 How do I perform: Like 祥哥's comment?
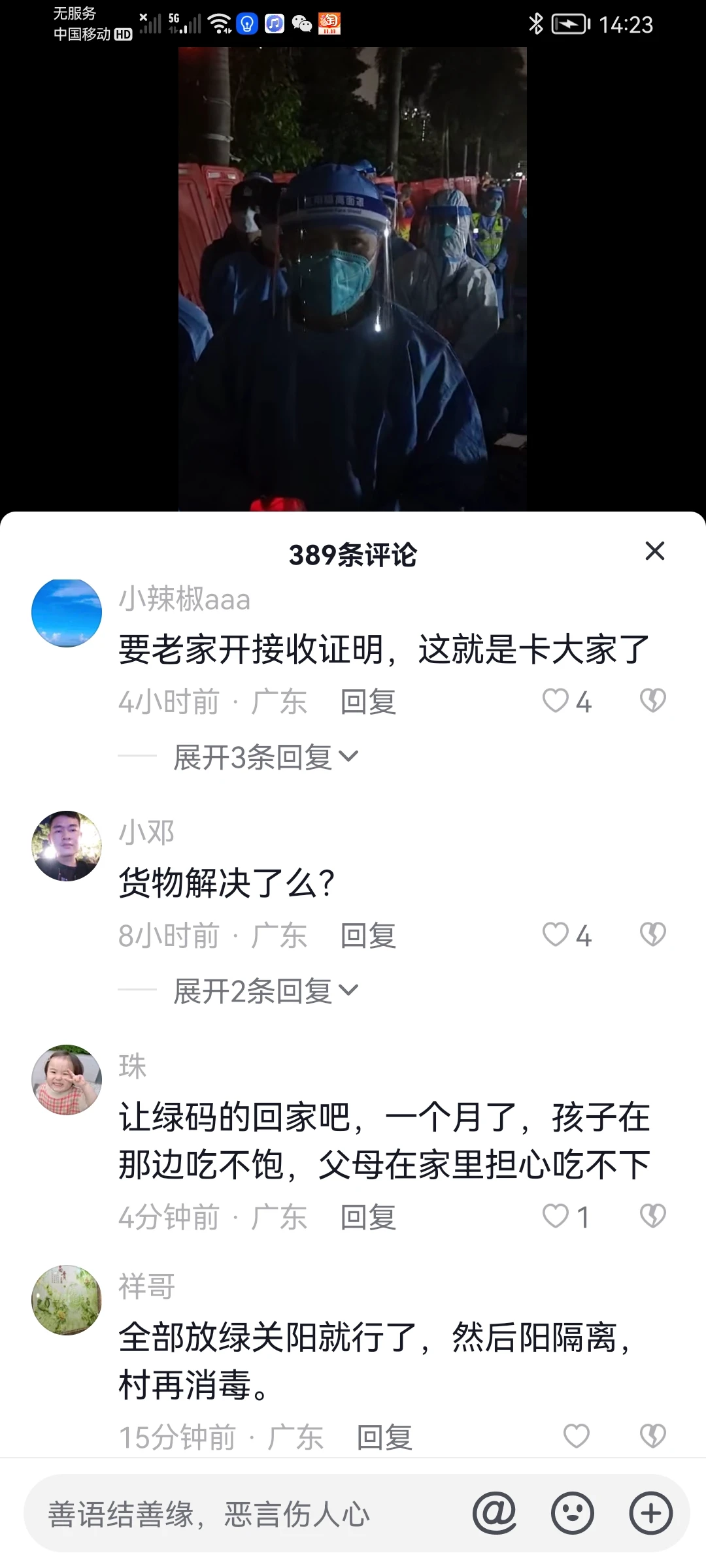point(576,1436)
